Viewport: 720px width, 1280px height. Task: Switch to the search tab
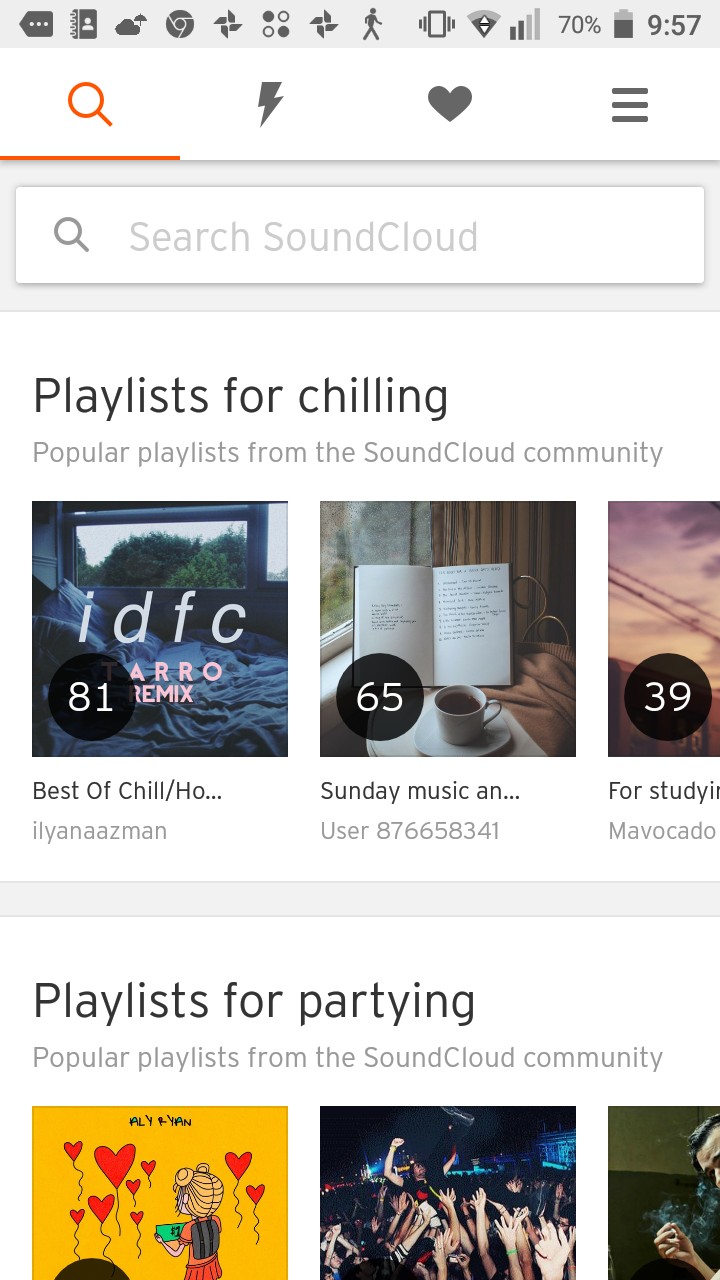90,104
